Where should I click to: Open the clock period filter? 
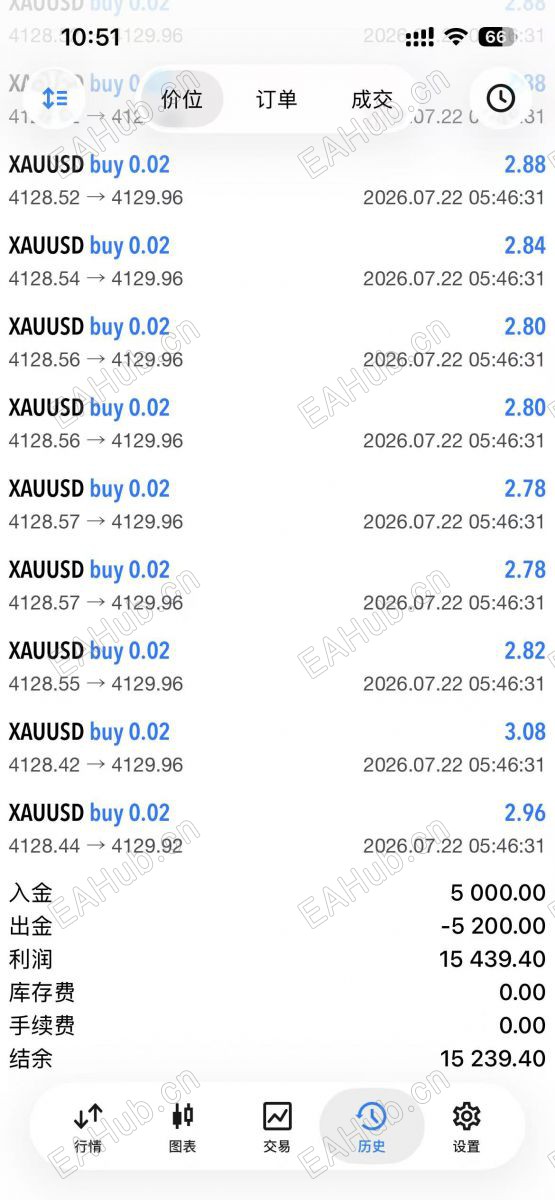[500, 98]
